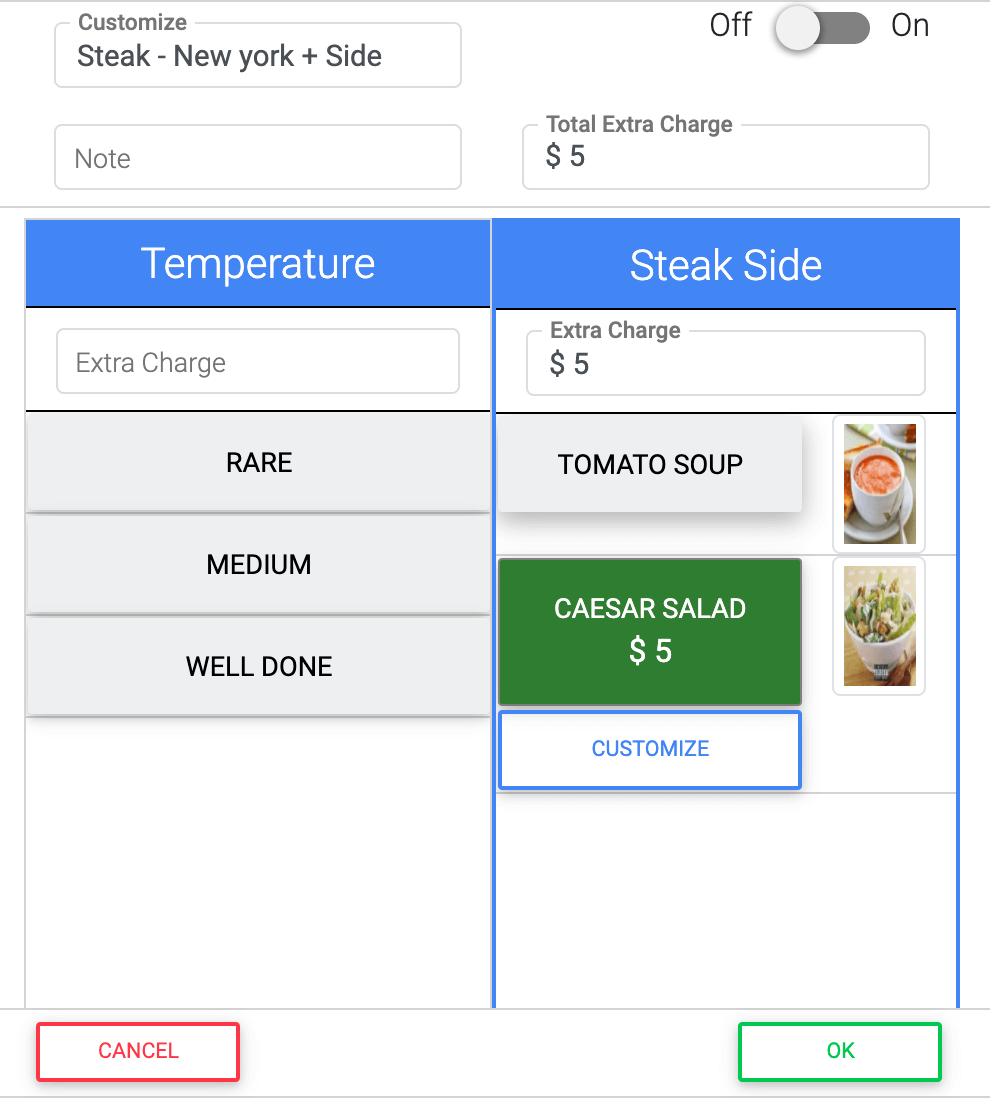The image size is (990, 1098).
Task: Select TOMATO SOUP as the steak side
Action: coord(649,464)
